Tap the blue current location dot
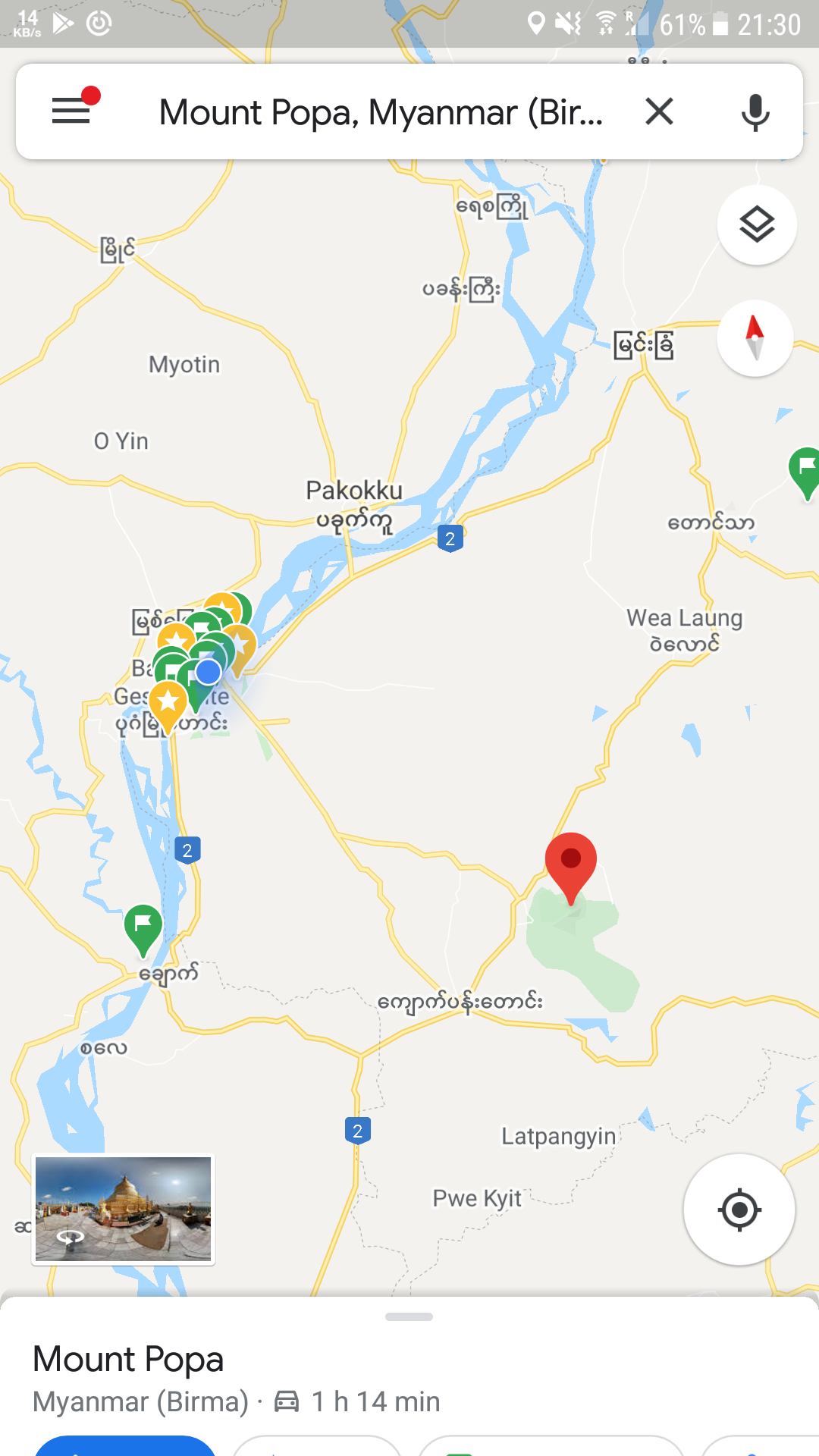Screen dimensions: 819x1456 (208, 672)
